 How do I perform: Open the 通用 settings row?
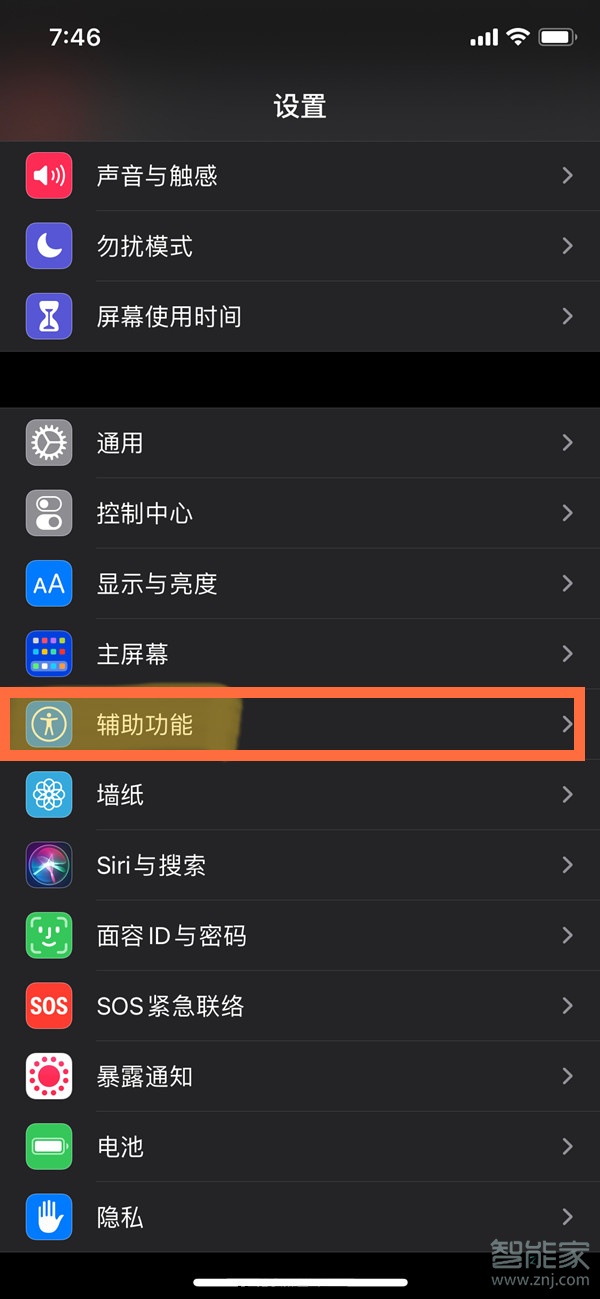[x=300, y=443]
